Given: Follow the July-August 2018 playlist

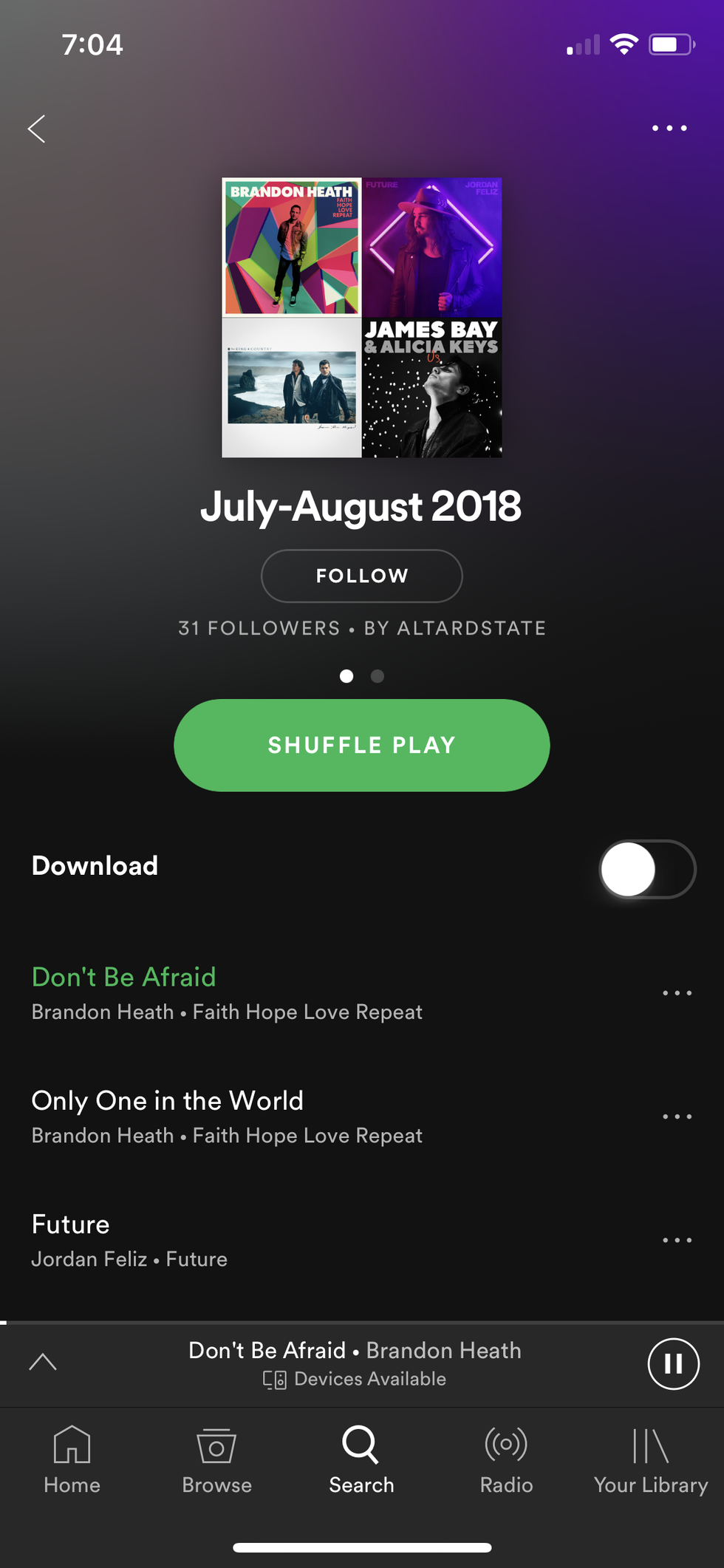Looking at the screenshot, I should click(x=361, y=576).
